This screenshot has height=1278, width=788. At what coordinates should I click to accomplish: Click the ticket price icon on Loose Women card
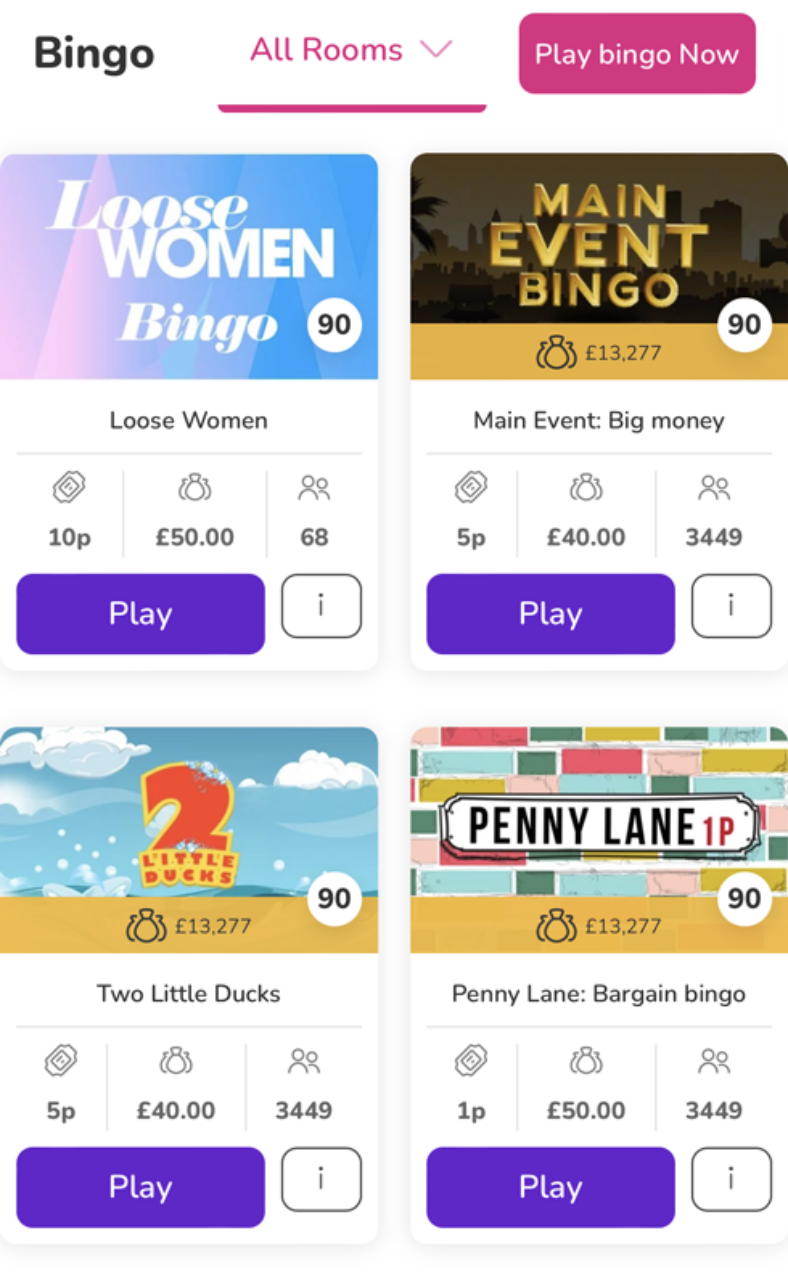(68, 487)
